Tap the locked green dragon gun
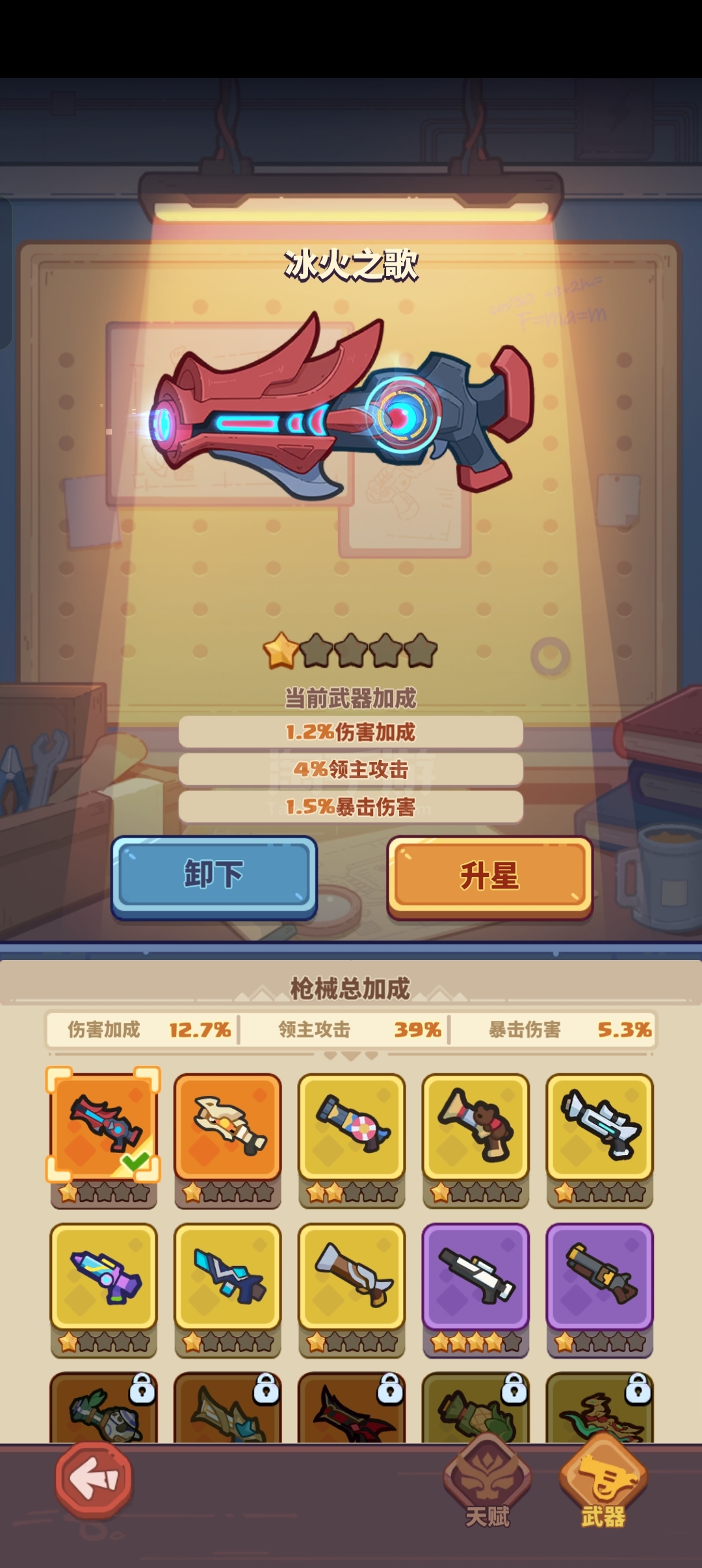 (x=600, y=1408)
